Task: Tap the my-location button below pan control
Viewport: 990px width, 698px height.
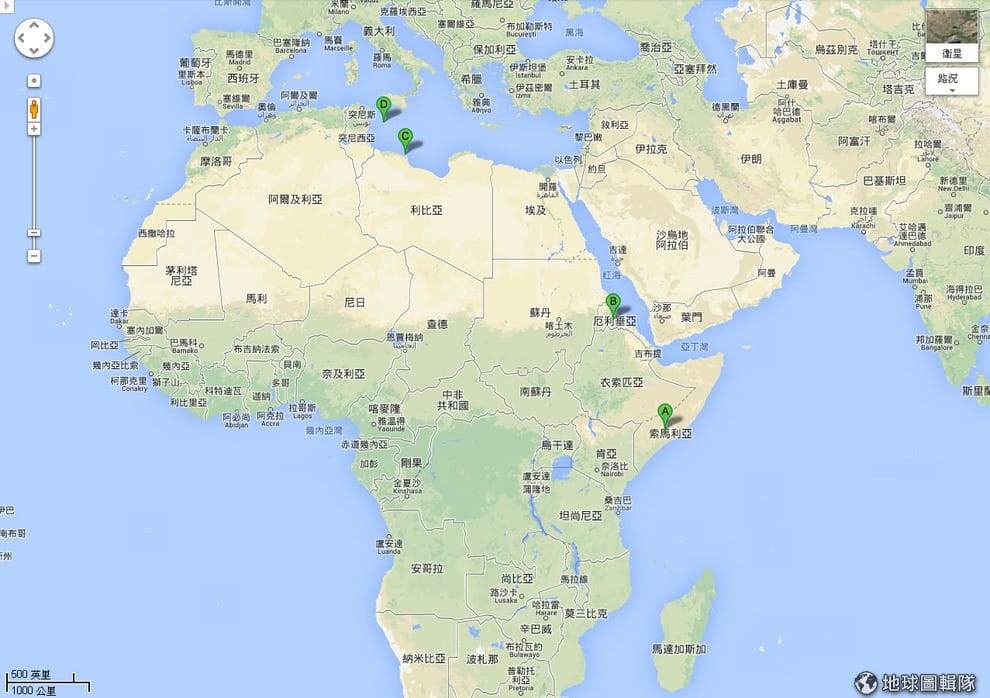Action: 34,81
